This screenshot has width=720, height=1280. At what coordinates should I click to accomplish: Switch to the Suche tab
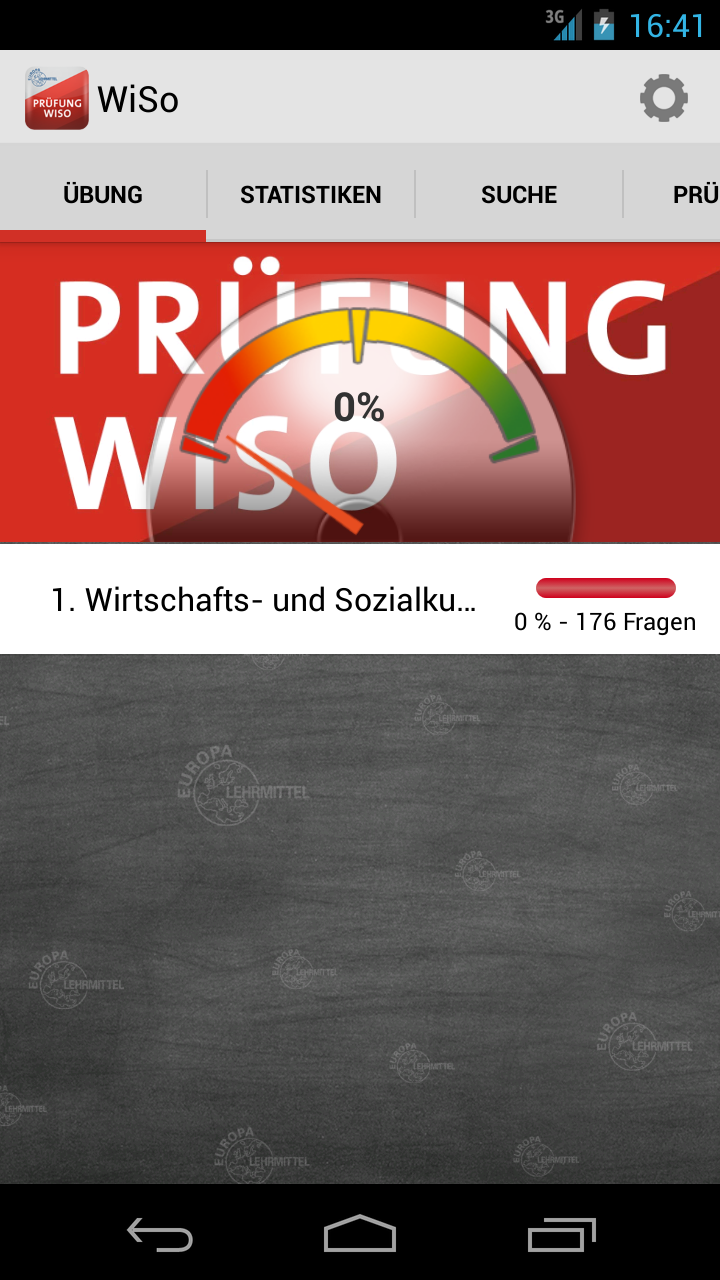pyautogui.click(x=518, y=194)
